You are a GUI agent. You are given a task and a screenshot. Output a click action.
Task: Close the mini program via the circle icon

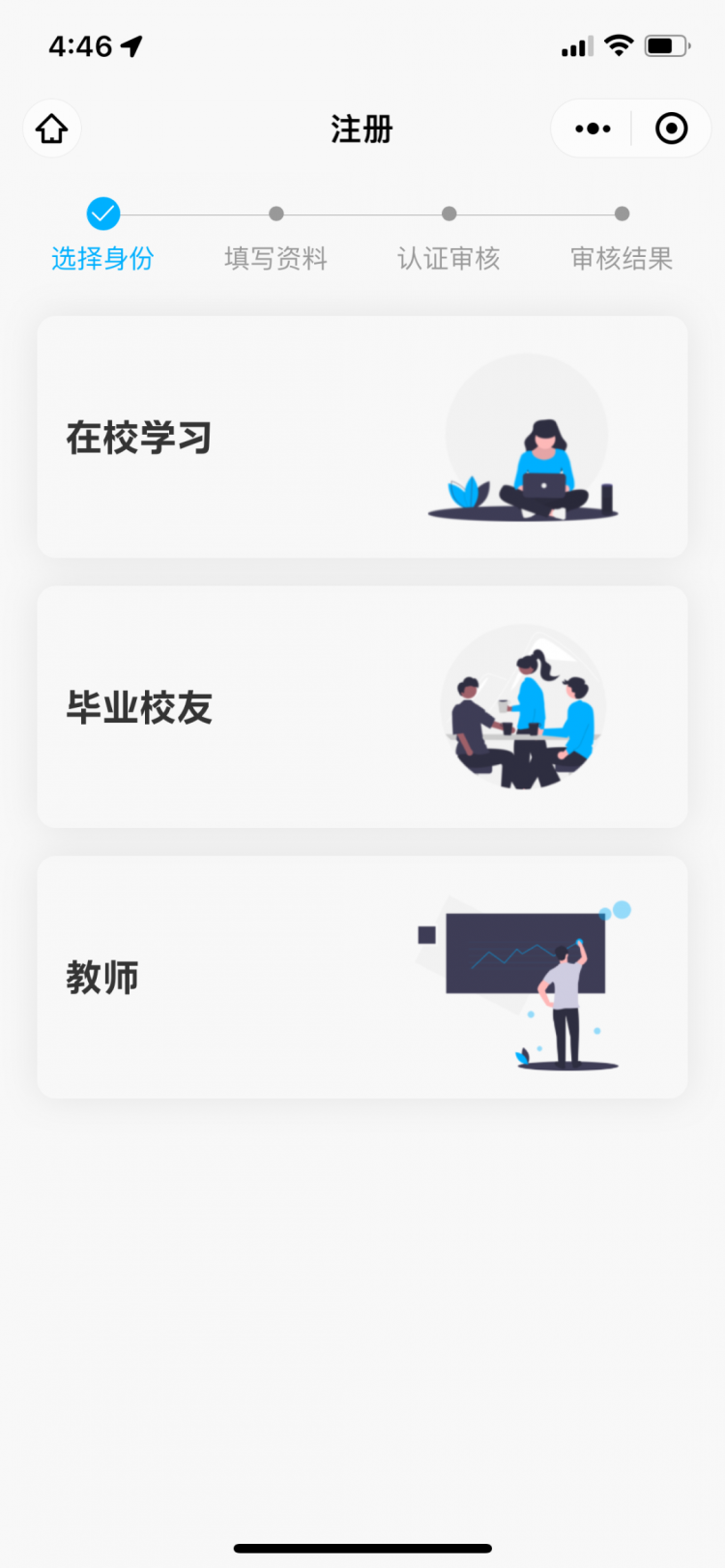click(671, 128)
